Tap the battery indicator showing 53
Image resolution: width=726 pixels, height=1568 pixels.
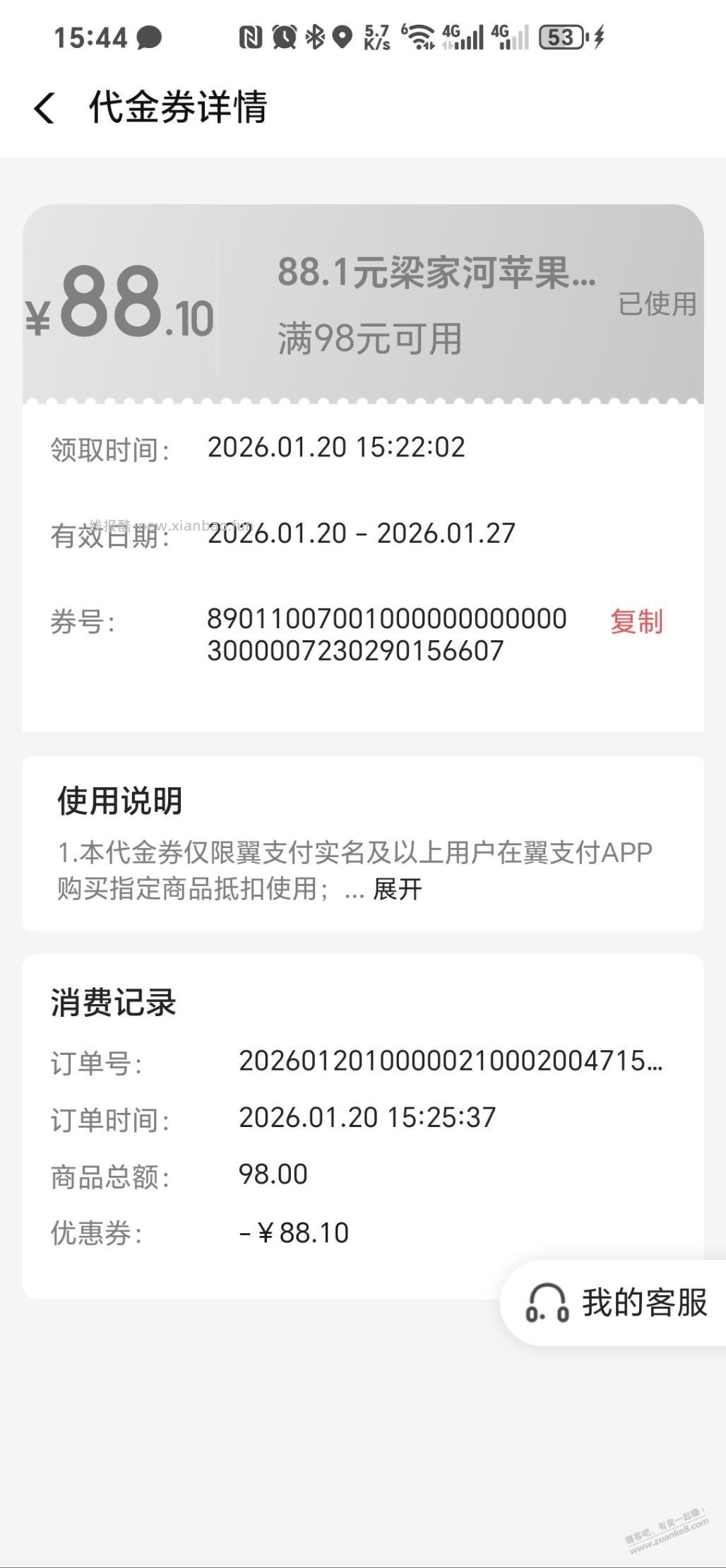coord(560,35)
